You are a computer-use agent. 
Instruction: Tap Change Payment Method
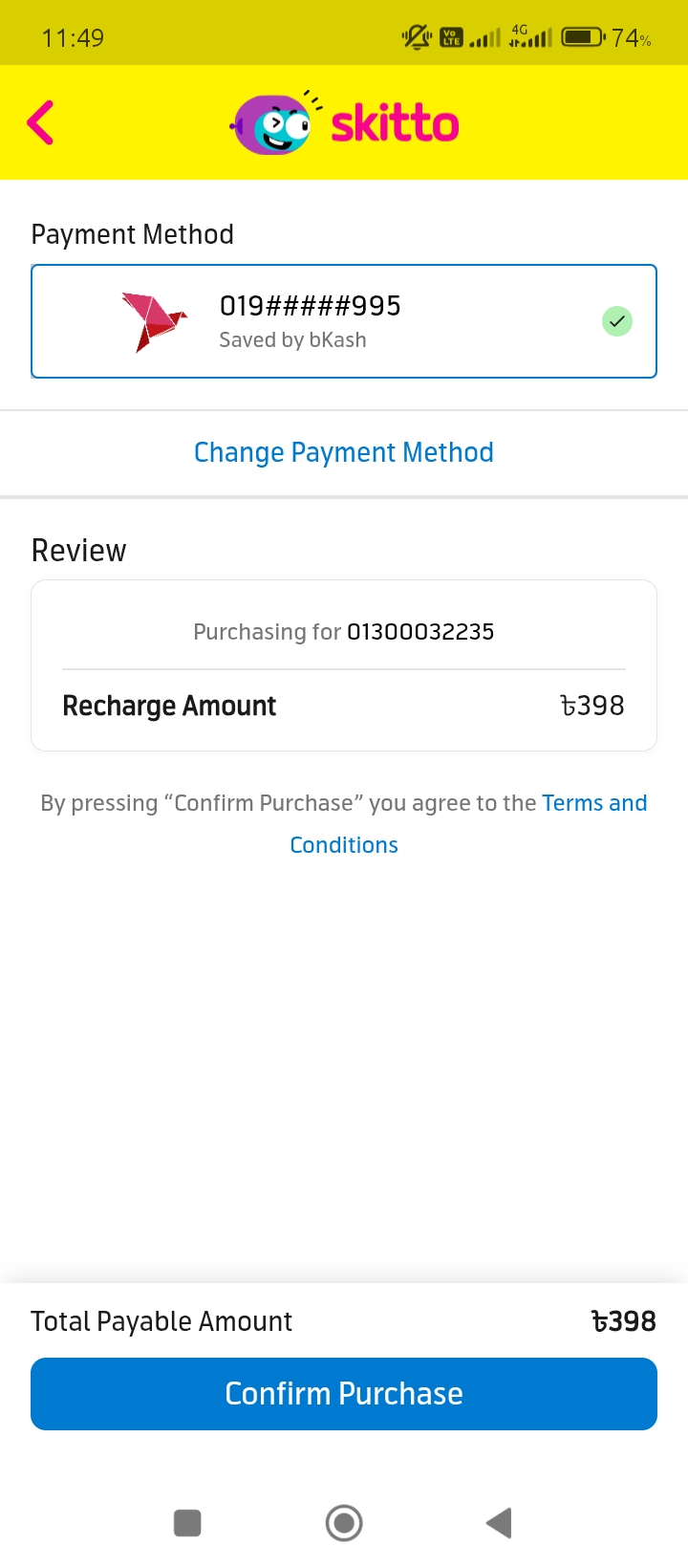(x=344, y=452)
